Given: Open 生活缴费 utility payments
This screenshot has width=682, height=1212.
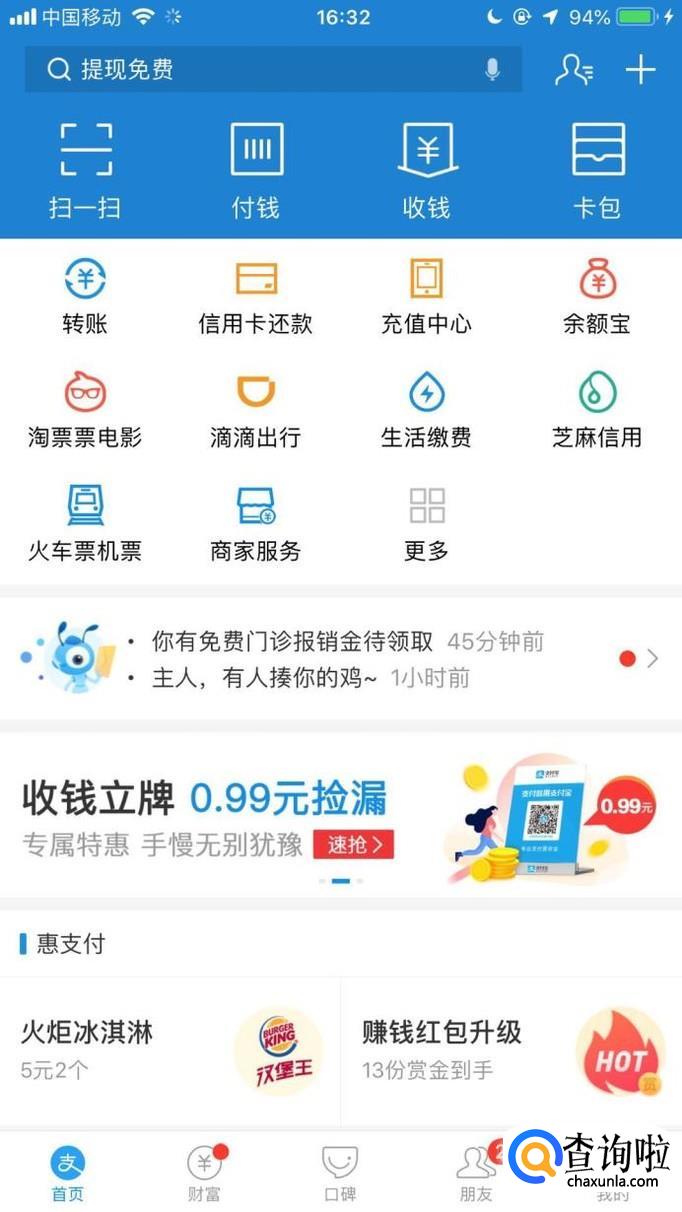Looking at the screenshot, I should point(427,410).
